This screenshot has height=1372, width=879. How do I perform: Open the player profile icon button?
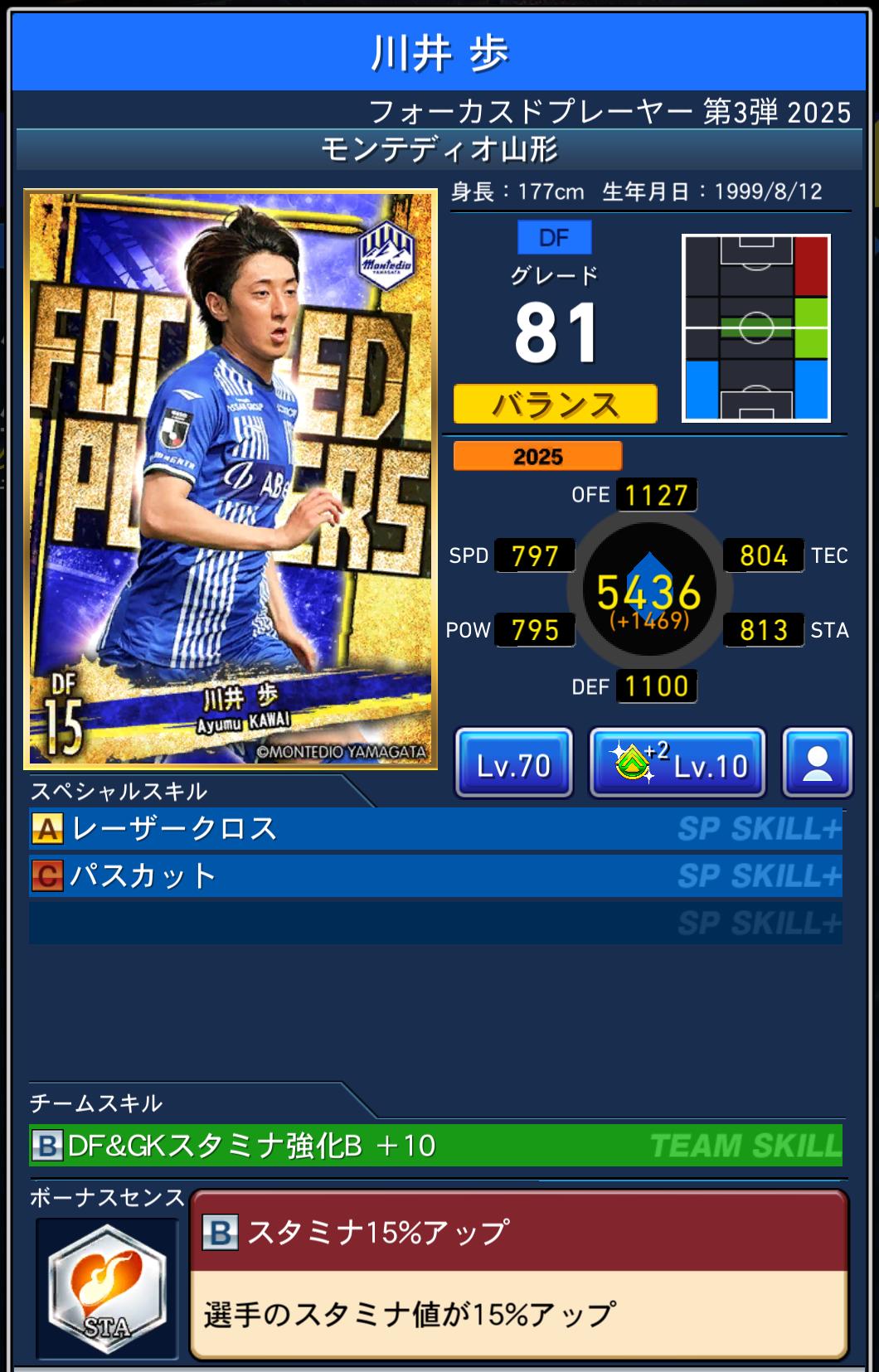[x=817, y=764]
